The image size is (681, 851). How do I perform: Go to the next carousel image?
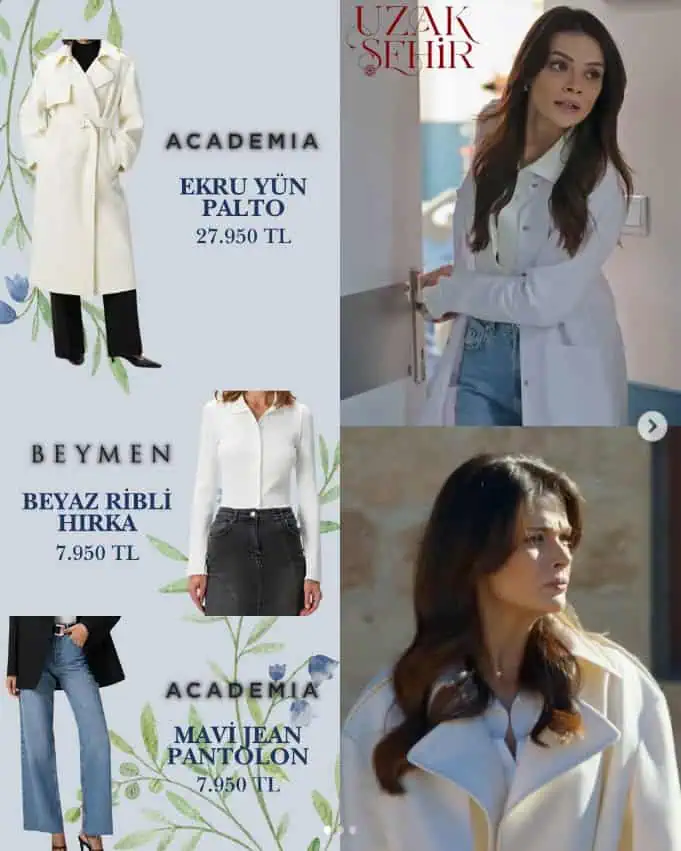(x=652, y=427)
